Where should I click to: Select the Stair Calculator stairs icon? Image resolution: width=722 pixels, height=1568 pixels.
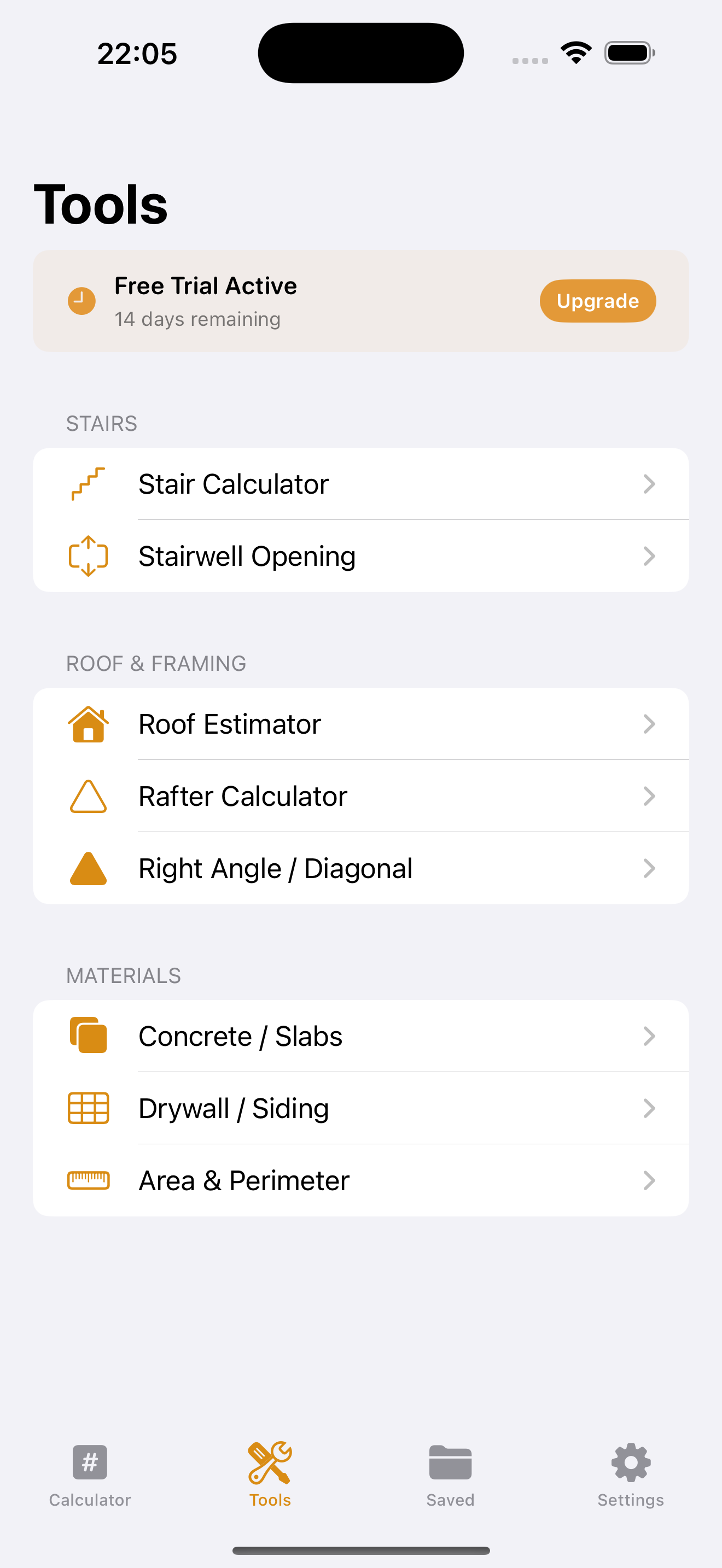pos(89,484)
